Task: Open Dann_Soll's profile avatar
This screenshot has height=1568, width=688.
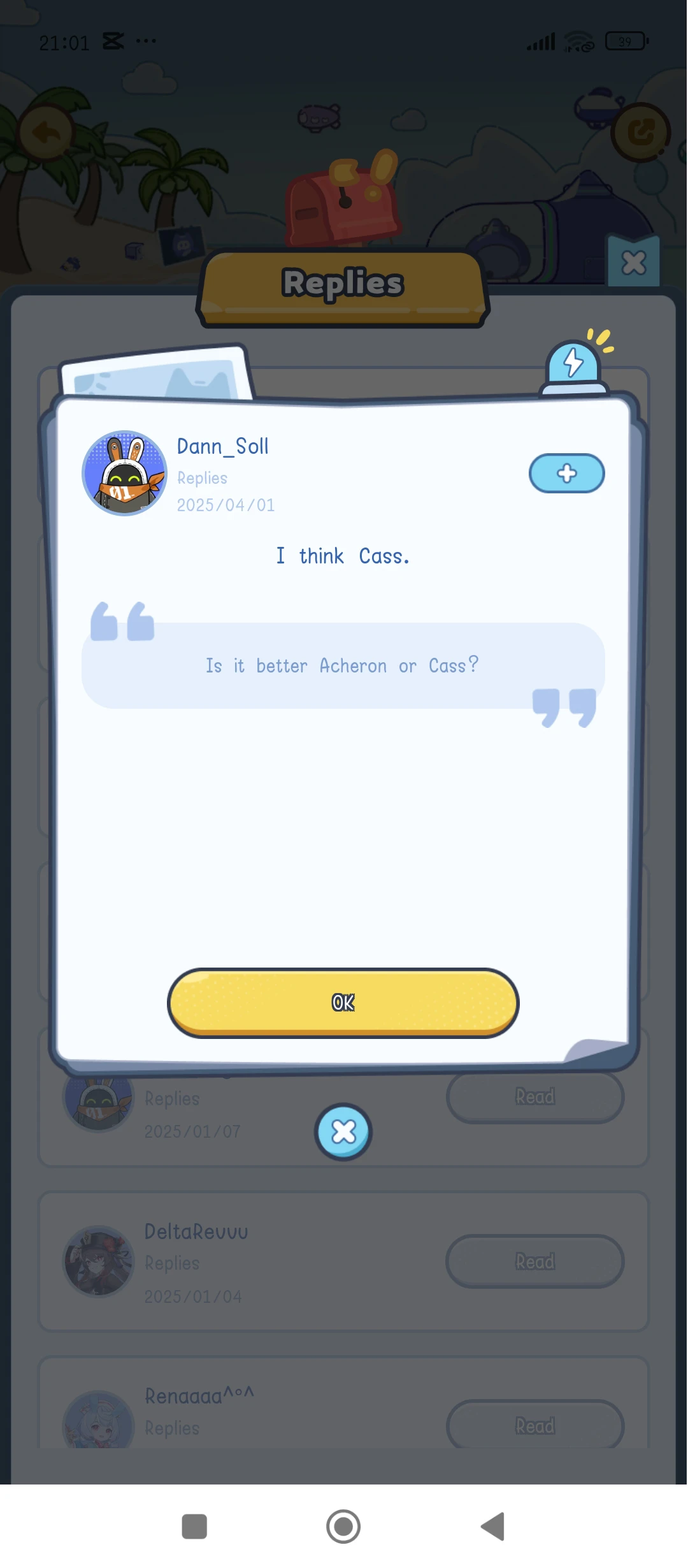Action: coord(125,474)
